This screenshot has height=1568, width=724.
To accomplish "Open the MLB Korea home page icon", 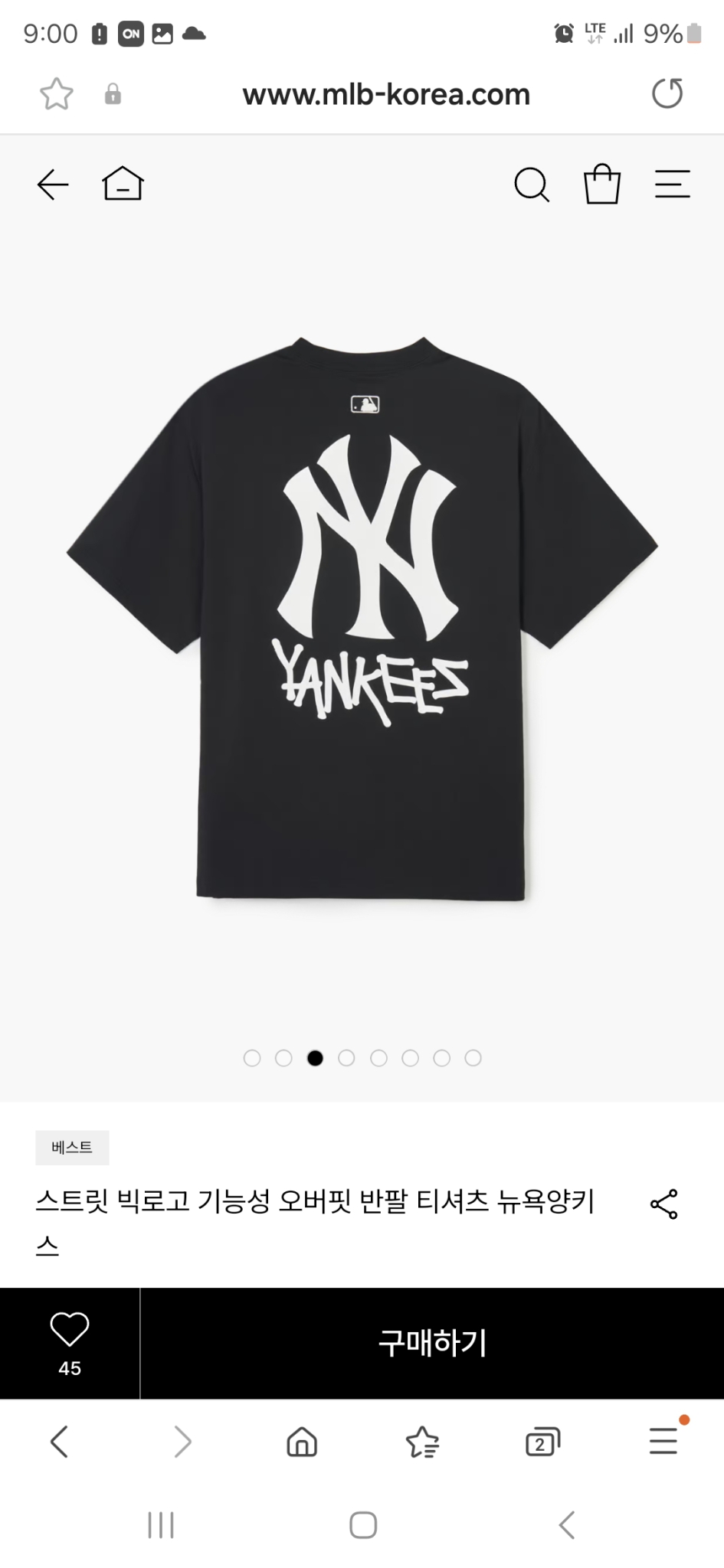I will 123,184.
